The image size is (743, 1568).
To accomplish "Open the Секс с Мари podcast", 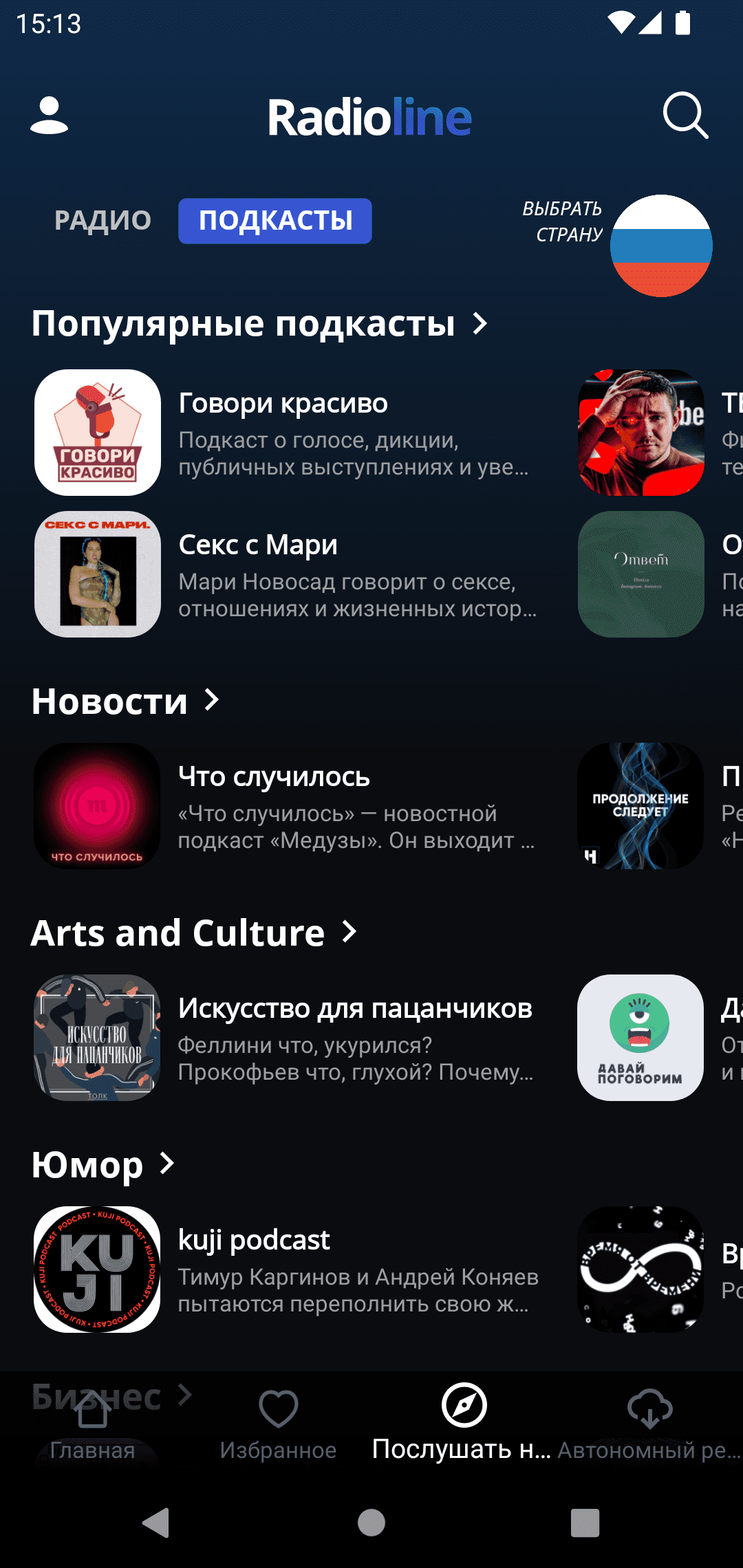I will (x=282, y=574).
